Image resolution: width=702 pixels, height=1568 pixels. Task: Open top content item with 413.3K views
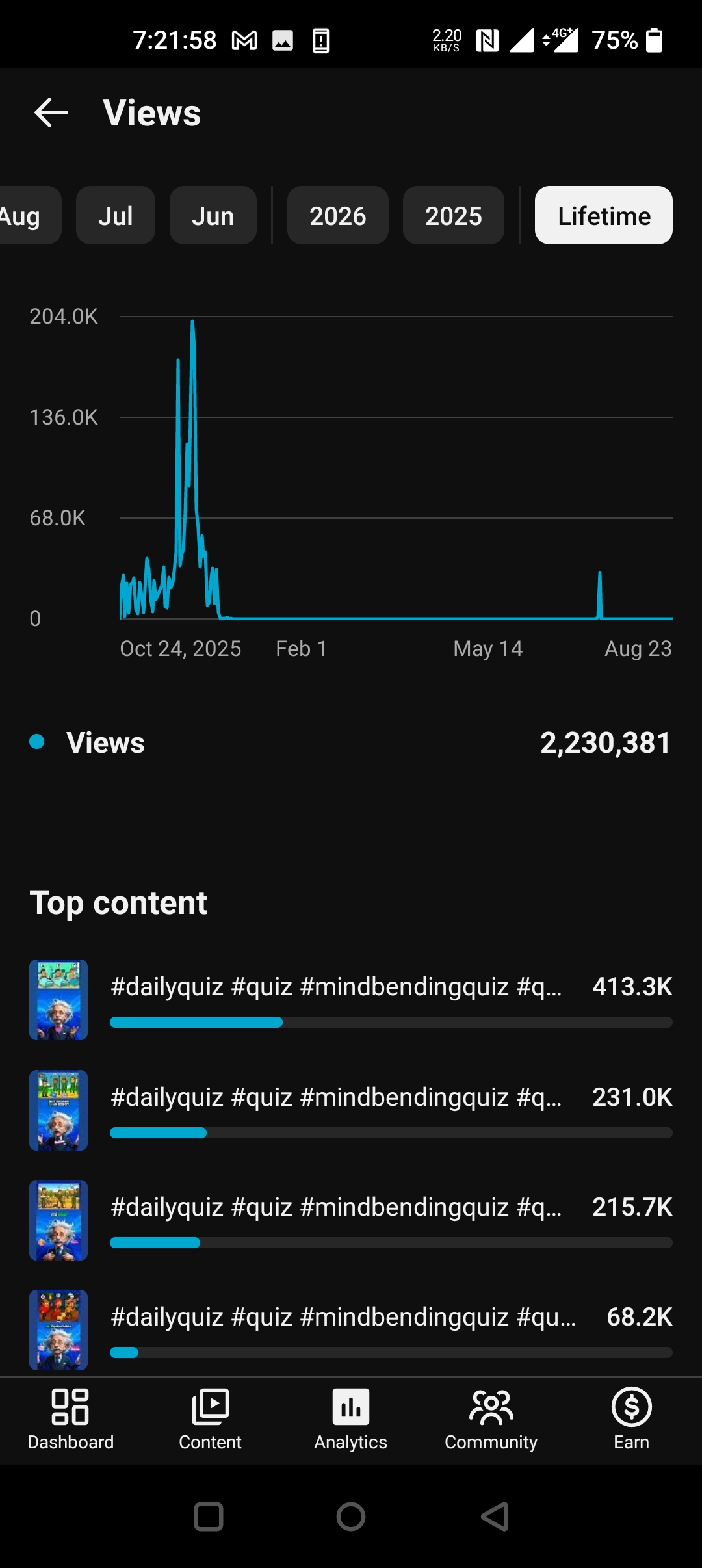pos(351,1000)
